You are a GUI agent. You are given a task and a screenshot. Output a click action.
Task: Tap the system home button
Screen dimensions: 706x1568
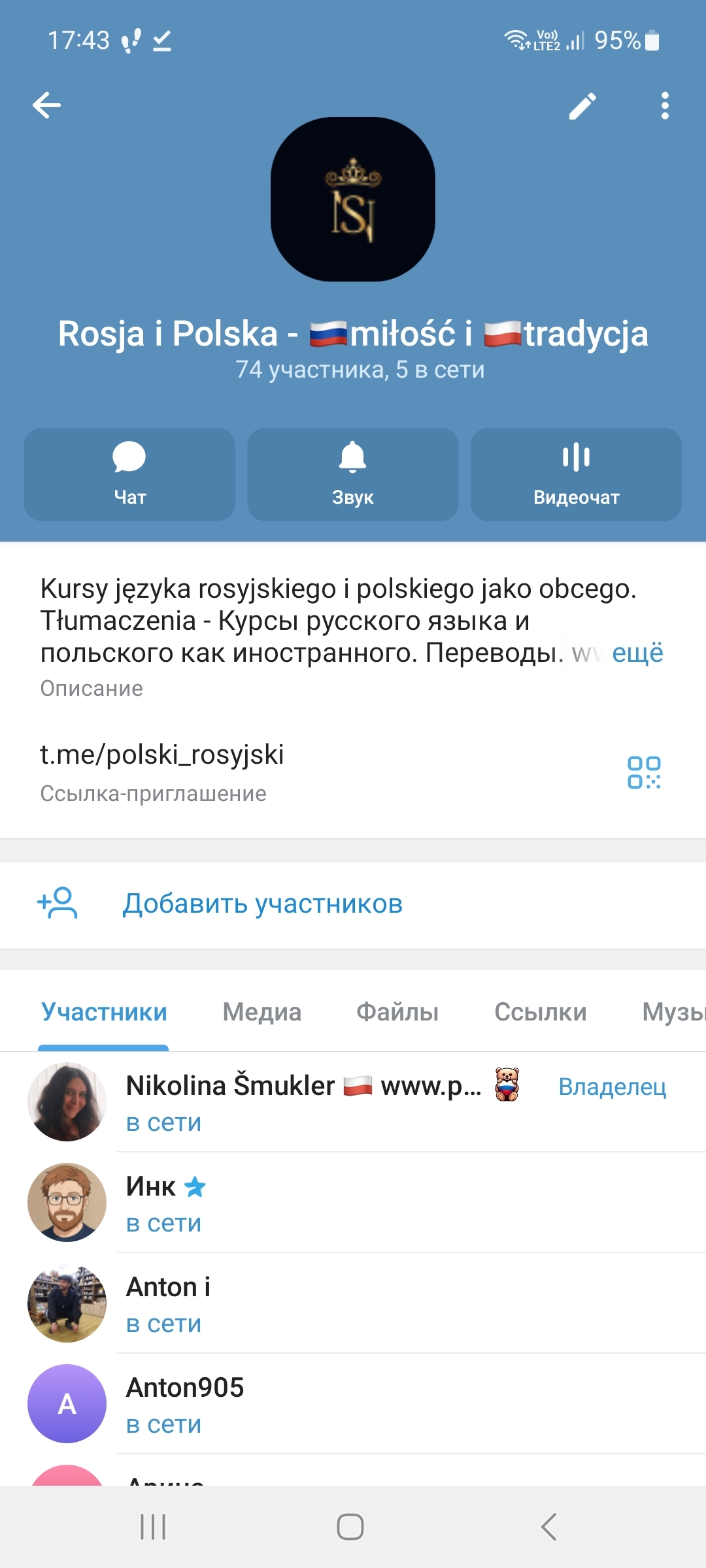350,1527
